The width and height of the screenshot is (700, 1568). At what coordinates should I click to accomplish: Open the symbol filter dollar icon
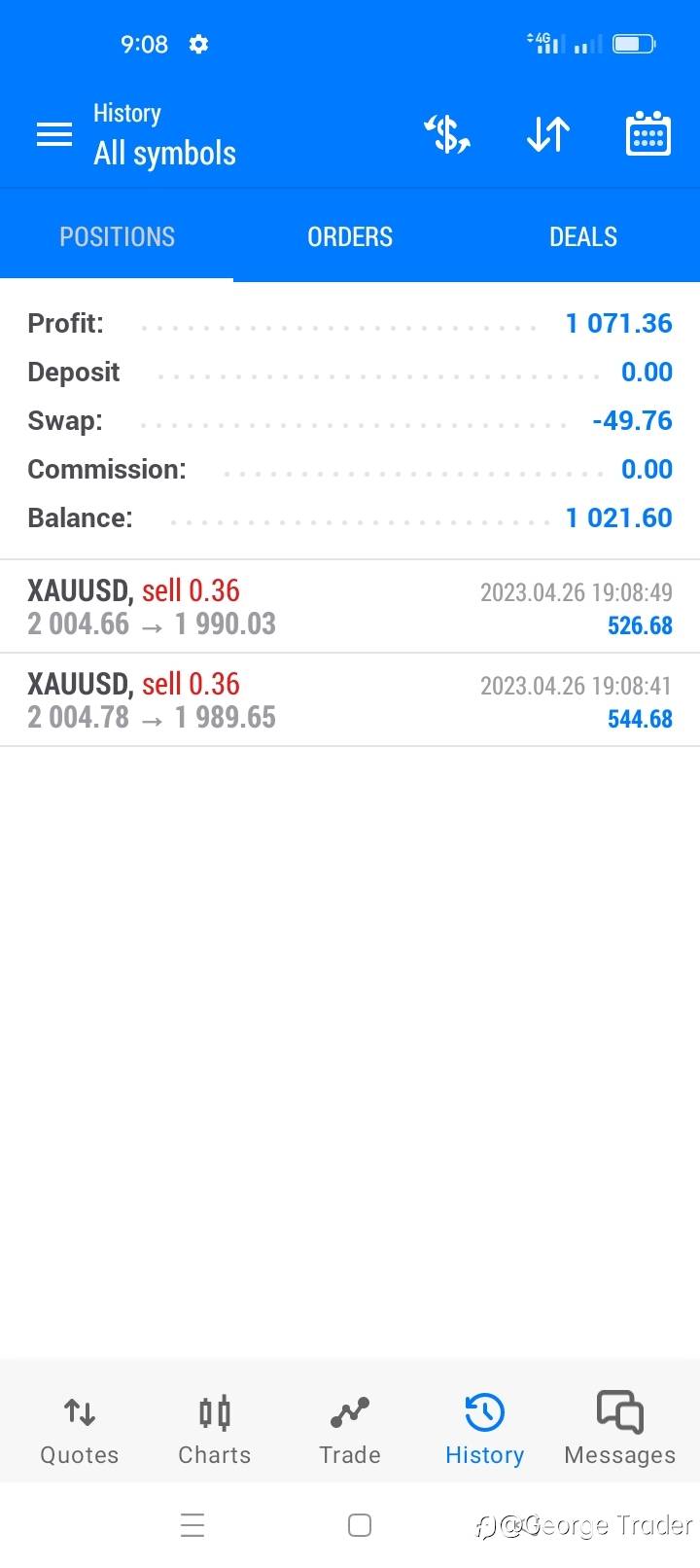point(447,134)
